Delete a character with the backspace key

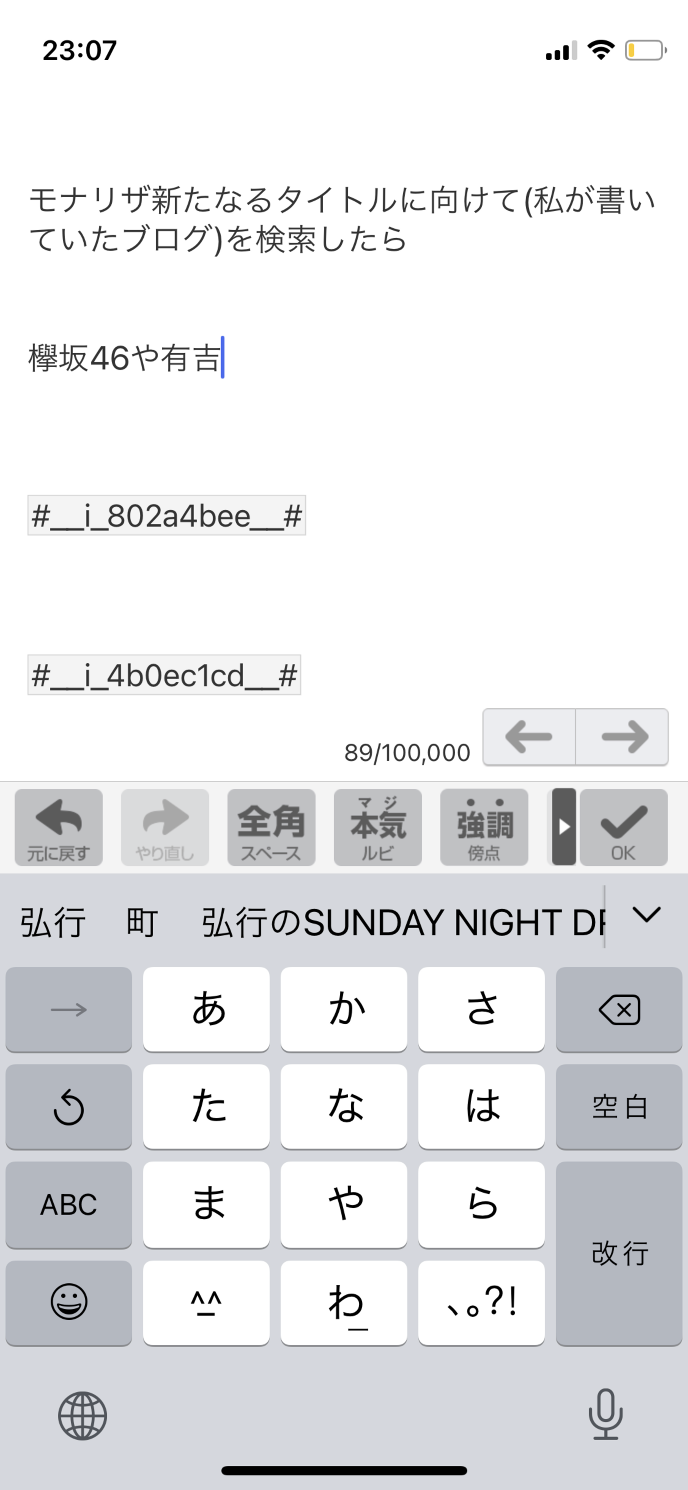tap(619, 1010)
